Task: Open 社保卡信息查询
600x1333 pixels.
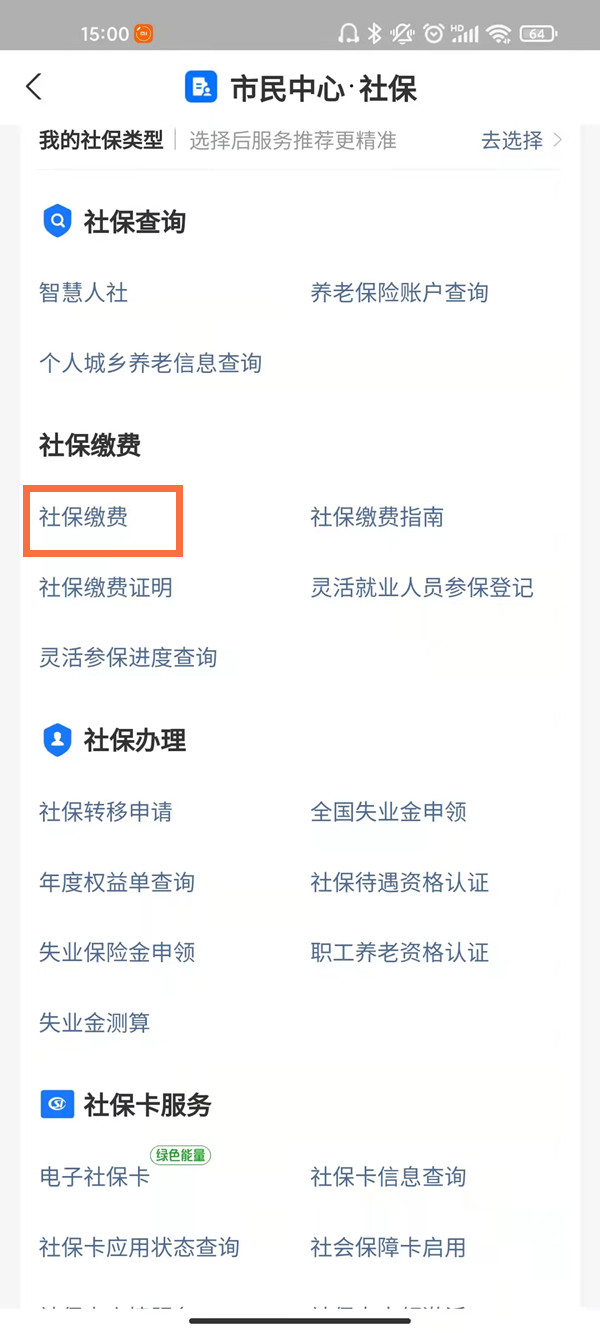Action: [388, 1177]
